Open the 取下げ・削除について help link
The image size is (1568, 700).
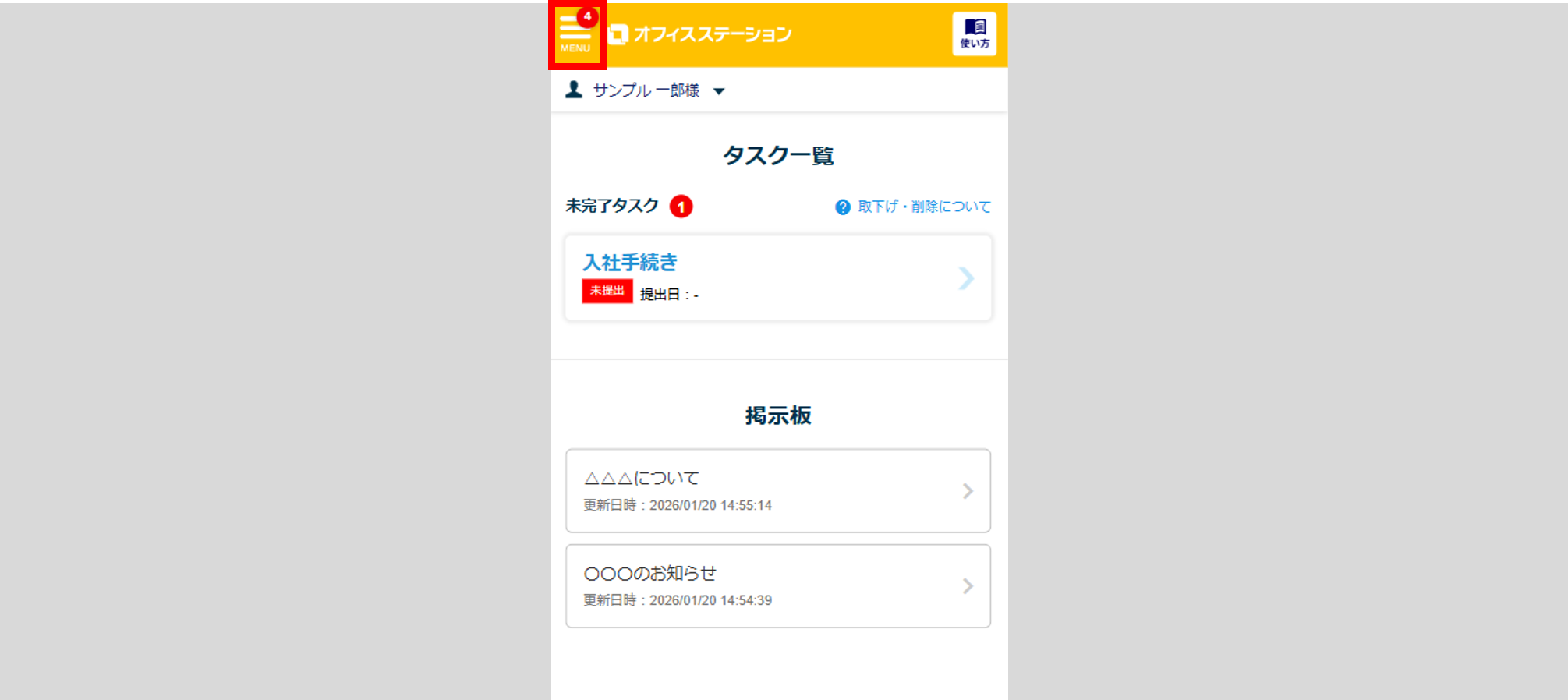pos(913,207)
